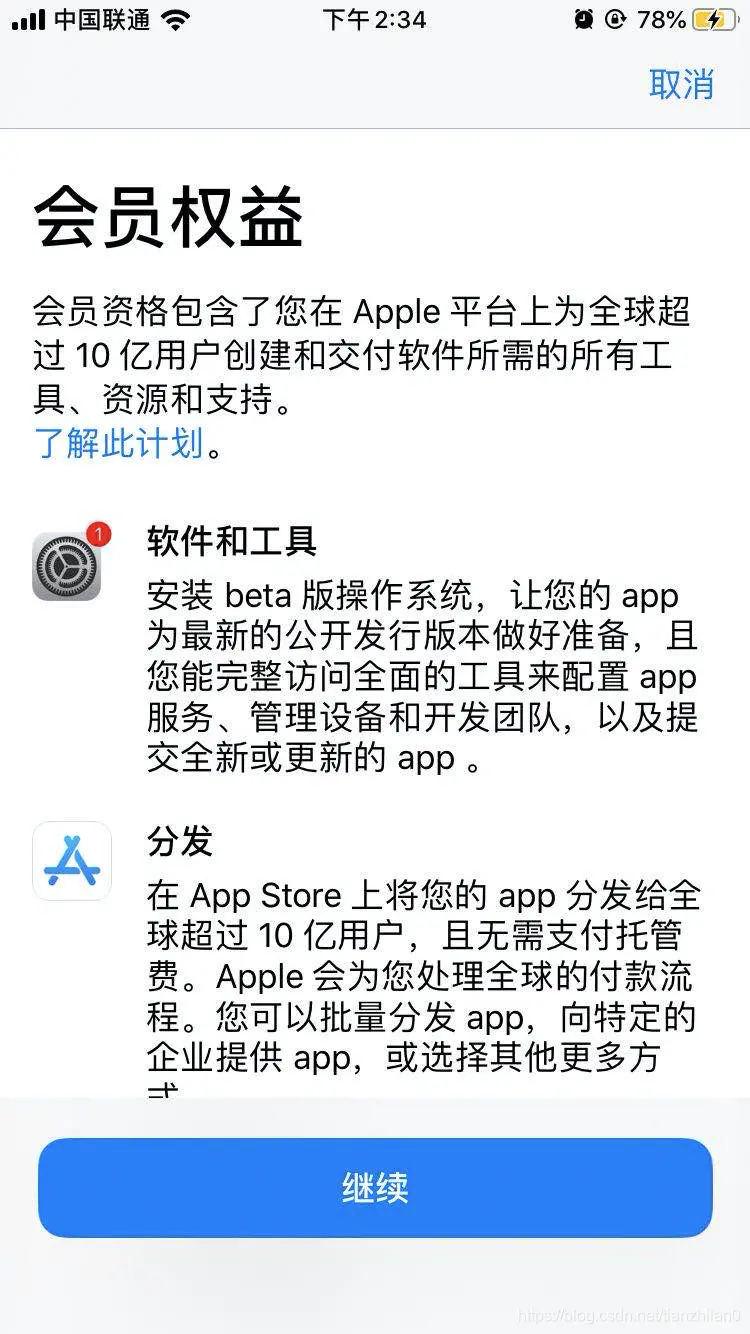Tap 取消 to cancel enrollment
The width and height of the screenshot is (750, 1334).
681,84
